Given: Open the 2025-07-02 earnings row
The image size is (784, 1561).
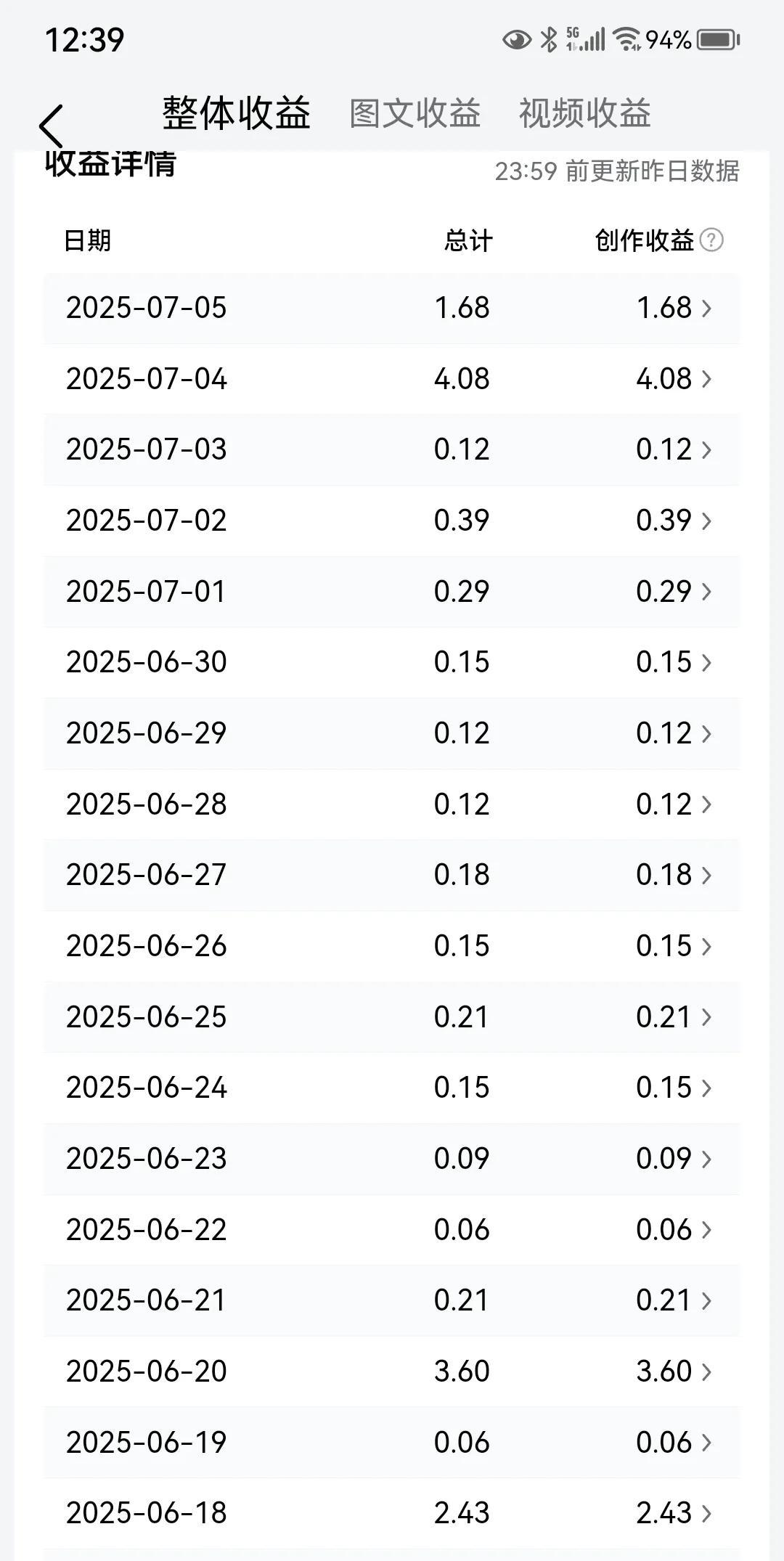Looking at the screenshot, I should (392, 521).
